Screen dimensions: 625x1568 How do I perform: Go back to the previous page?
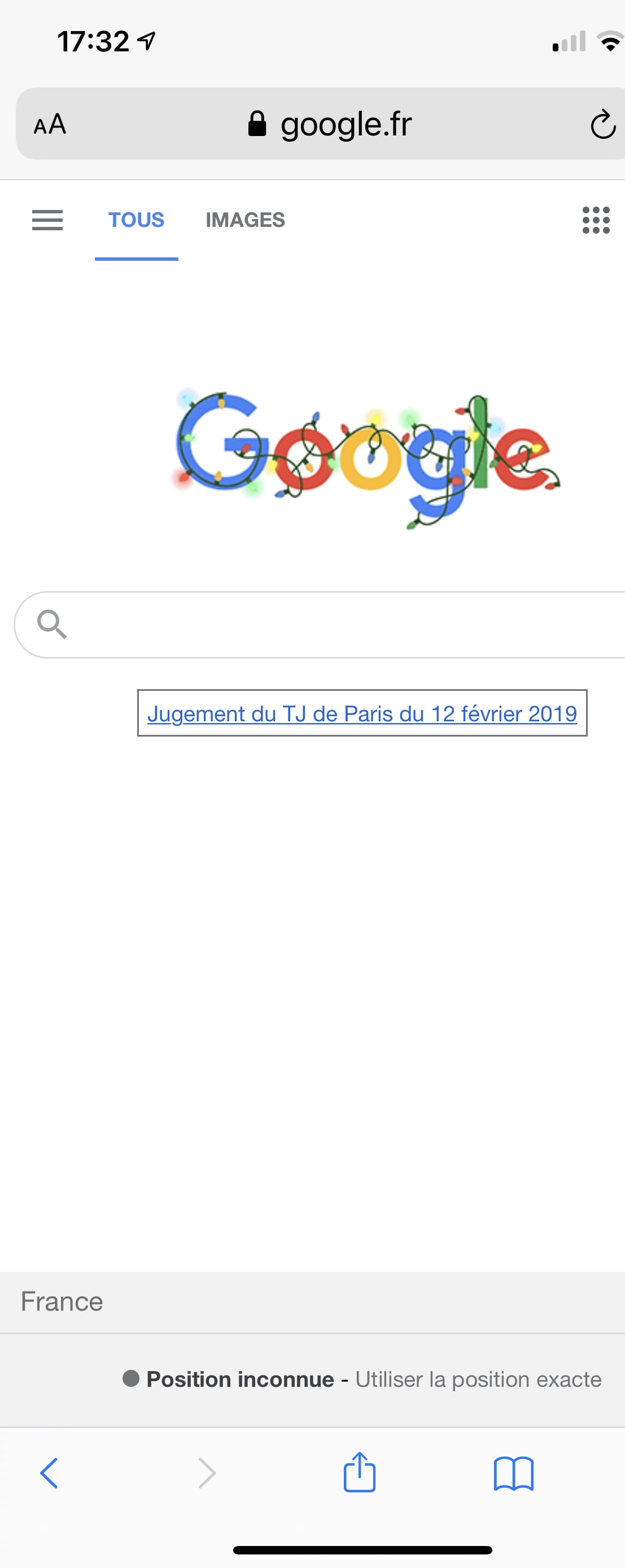pyautogui.click(x=49, y=1473)
